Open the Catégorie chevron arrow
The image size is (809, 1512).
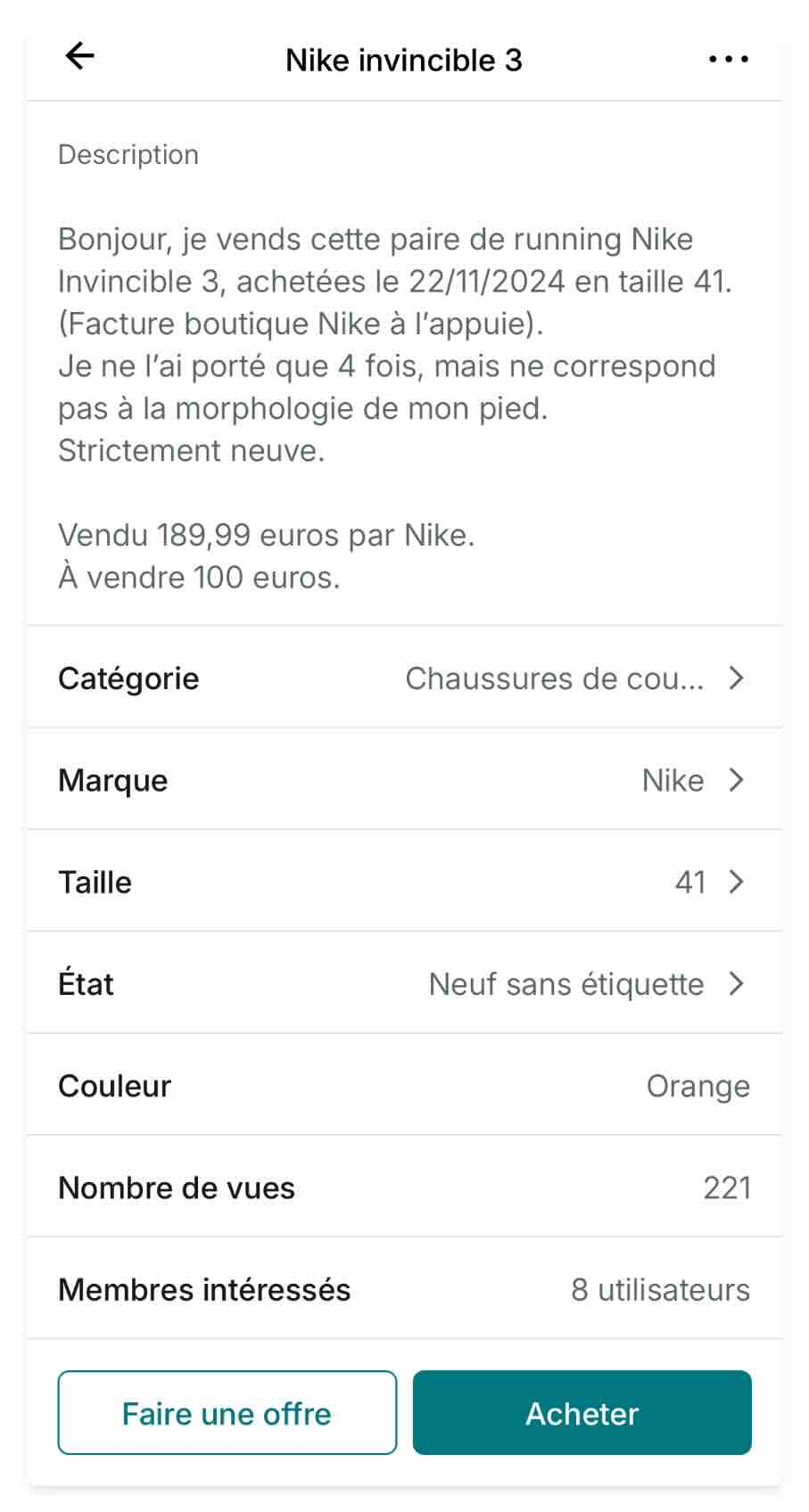point(737,678)
